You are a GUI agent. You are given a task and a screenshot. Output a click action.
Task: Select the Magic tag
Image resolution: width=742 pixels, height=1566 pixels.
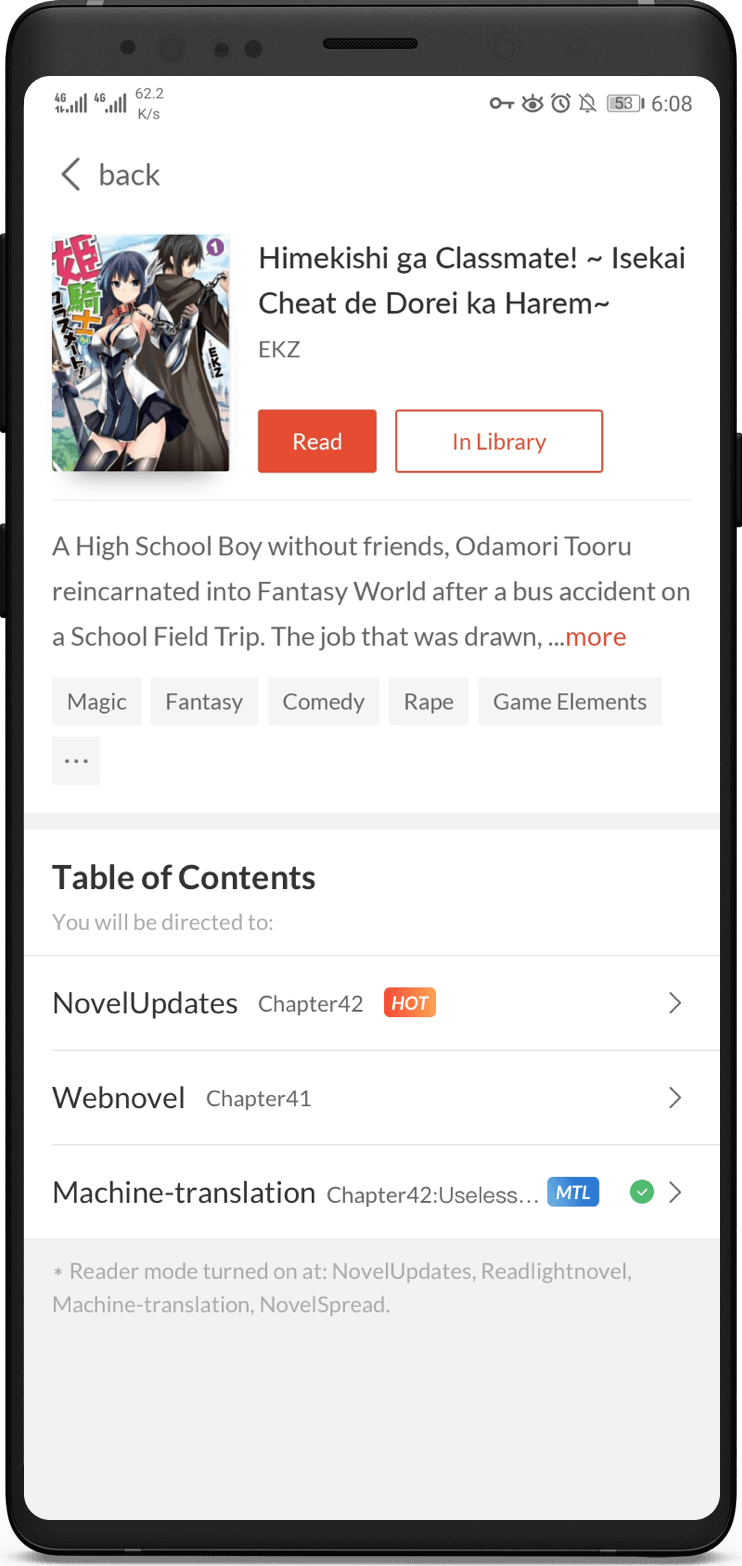[96, 701]
